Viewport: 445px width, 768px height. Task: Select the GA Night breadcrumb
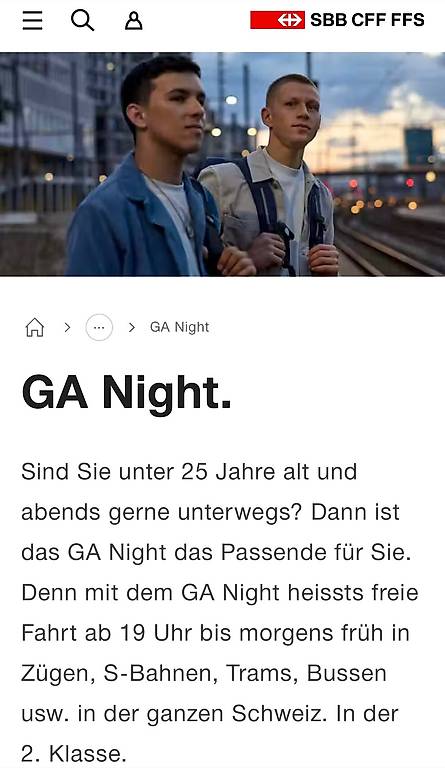(x=180, y=328)
